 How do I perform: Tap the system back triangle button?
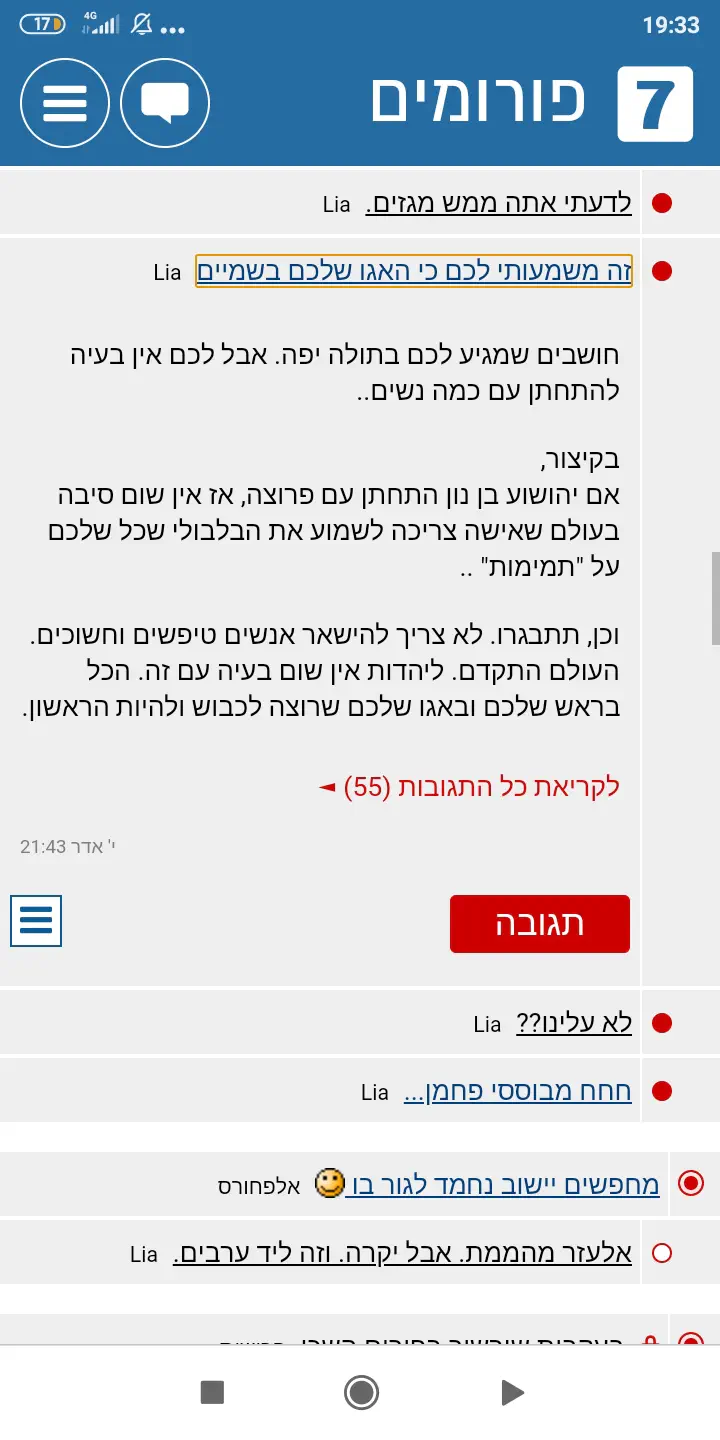(512, 1392)
